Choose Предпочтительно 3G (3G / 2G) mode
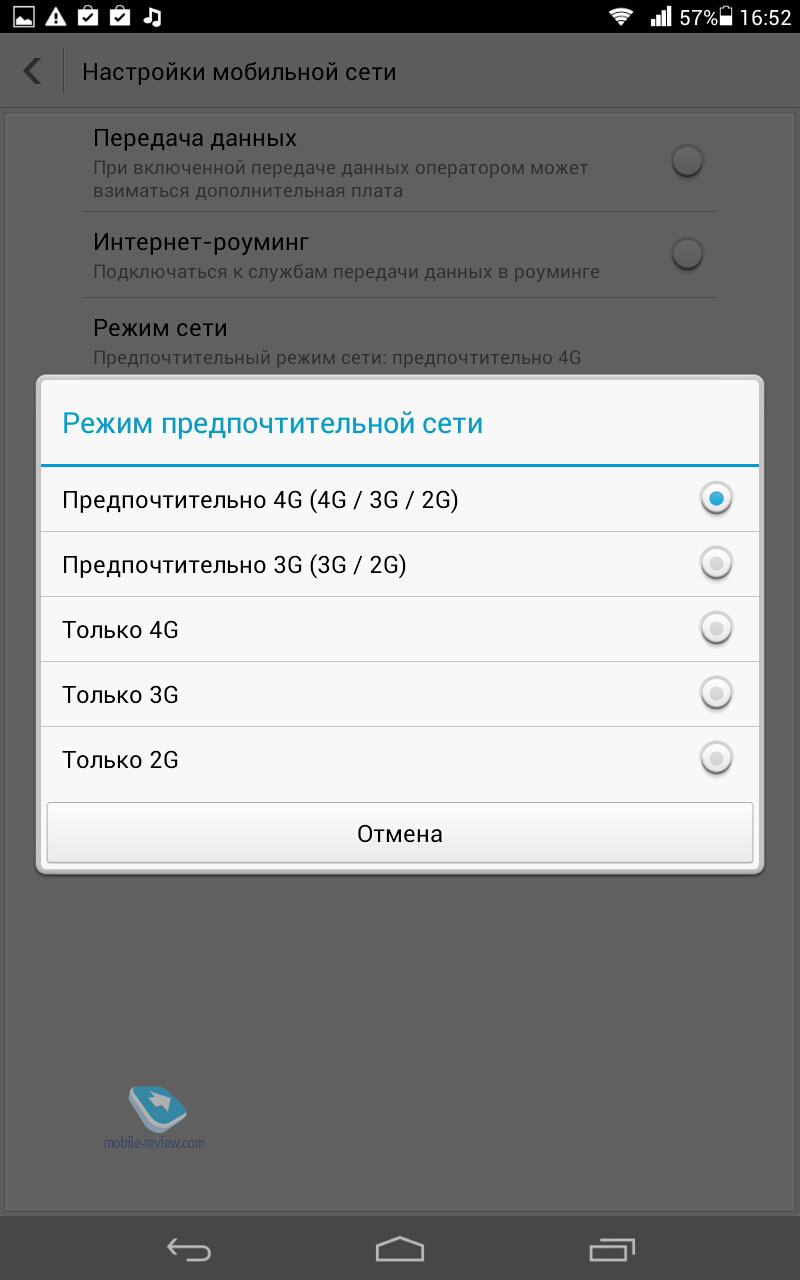This screenshot has width=800, height=1280. [x=399, y=564]
